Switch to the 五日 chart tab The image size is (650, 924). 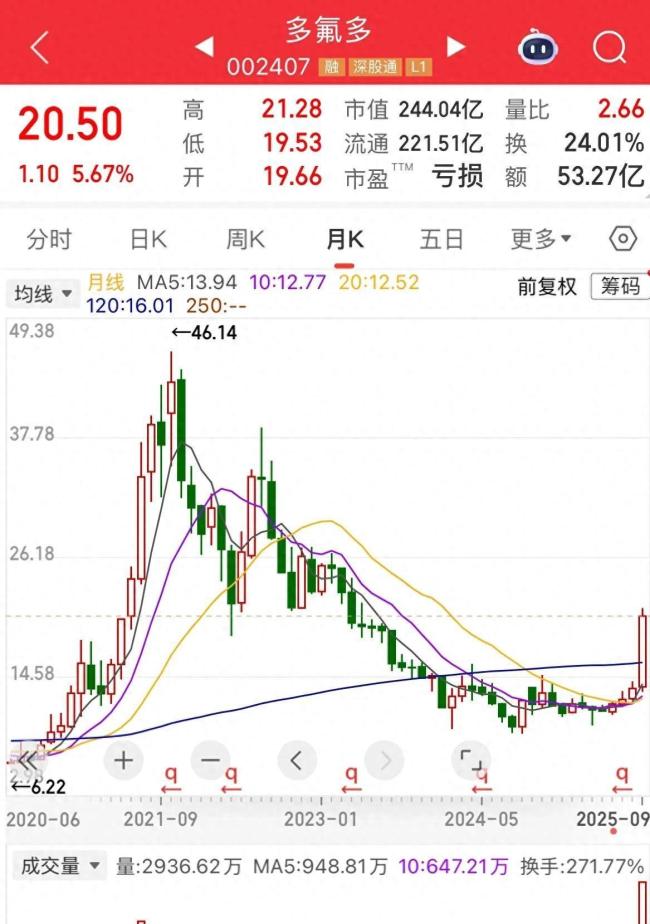click(x=441, y=240)
